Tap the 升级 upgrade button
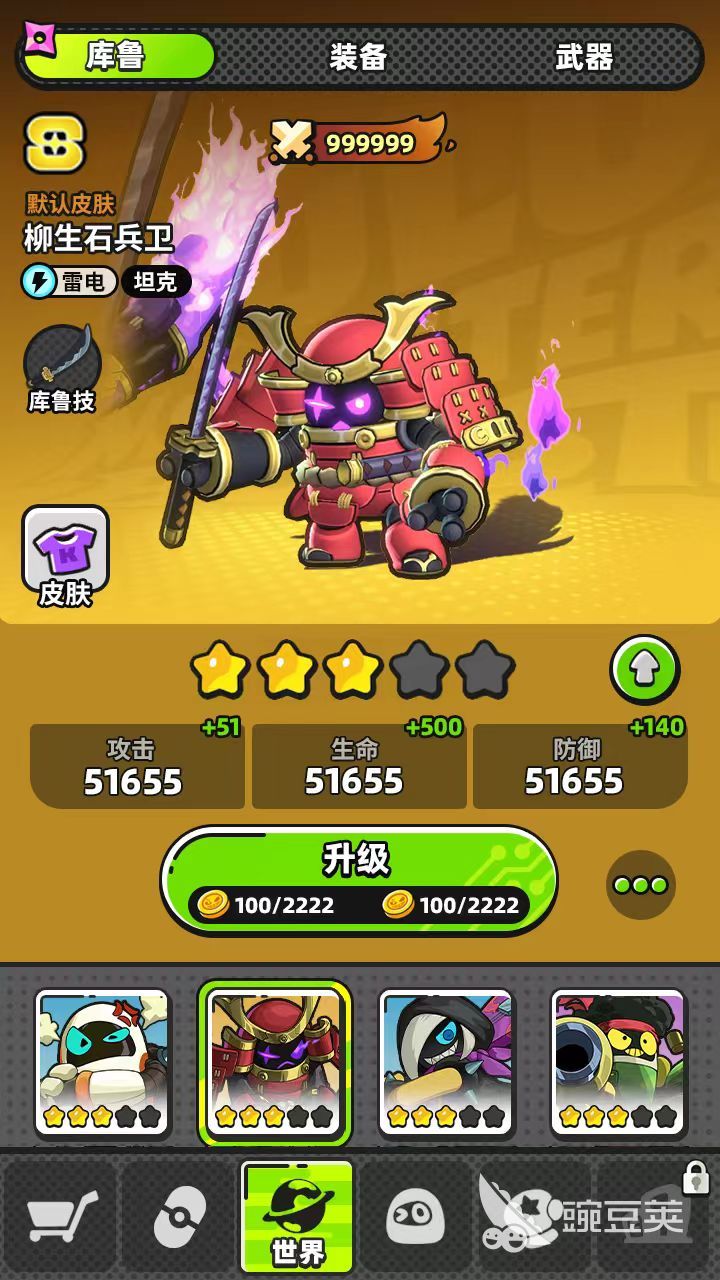720x1280 pixels. (x=359, y=880)
